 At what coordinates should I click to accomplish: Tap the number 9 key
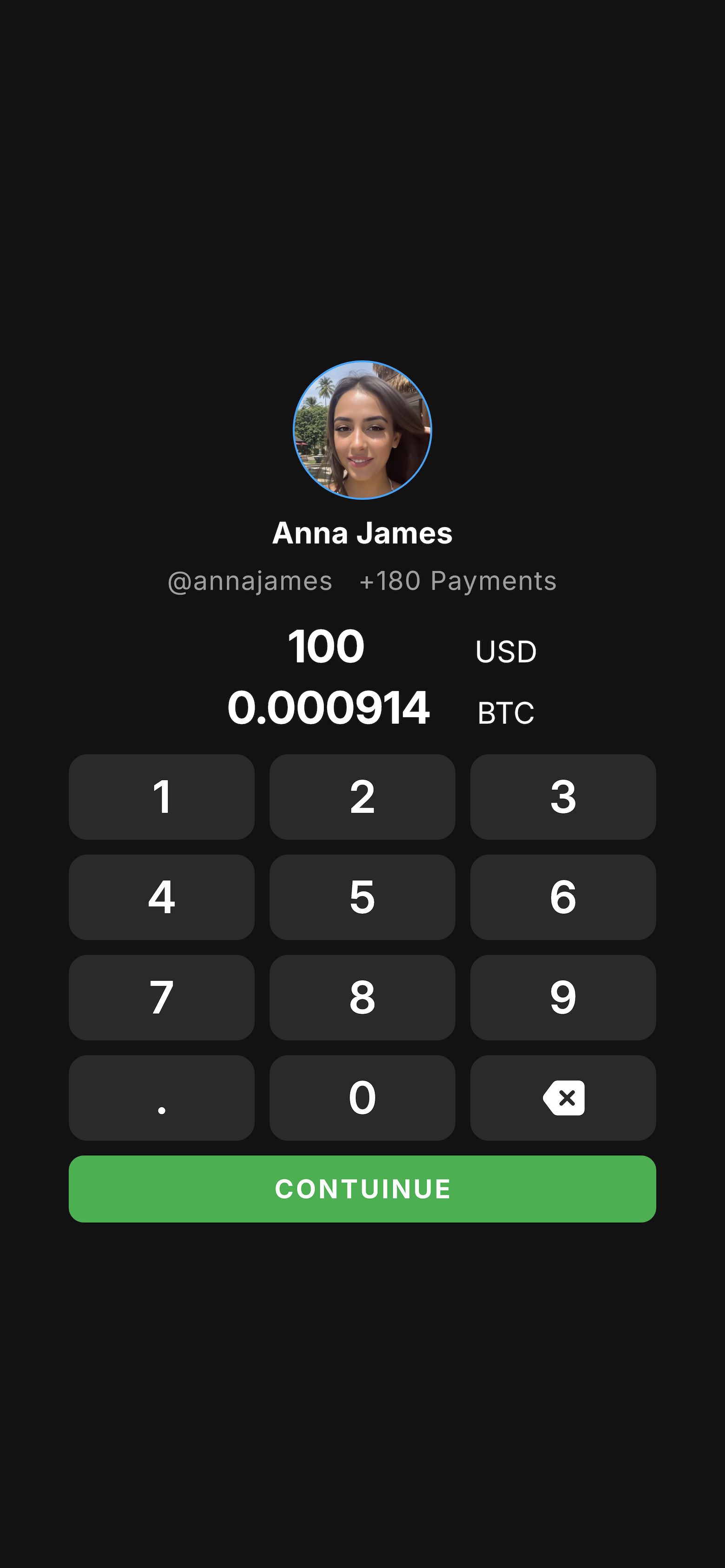(x=562, y=997)
